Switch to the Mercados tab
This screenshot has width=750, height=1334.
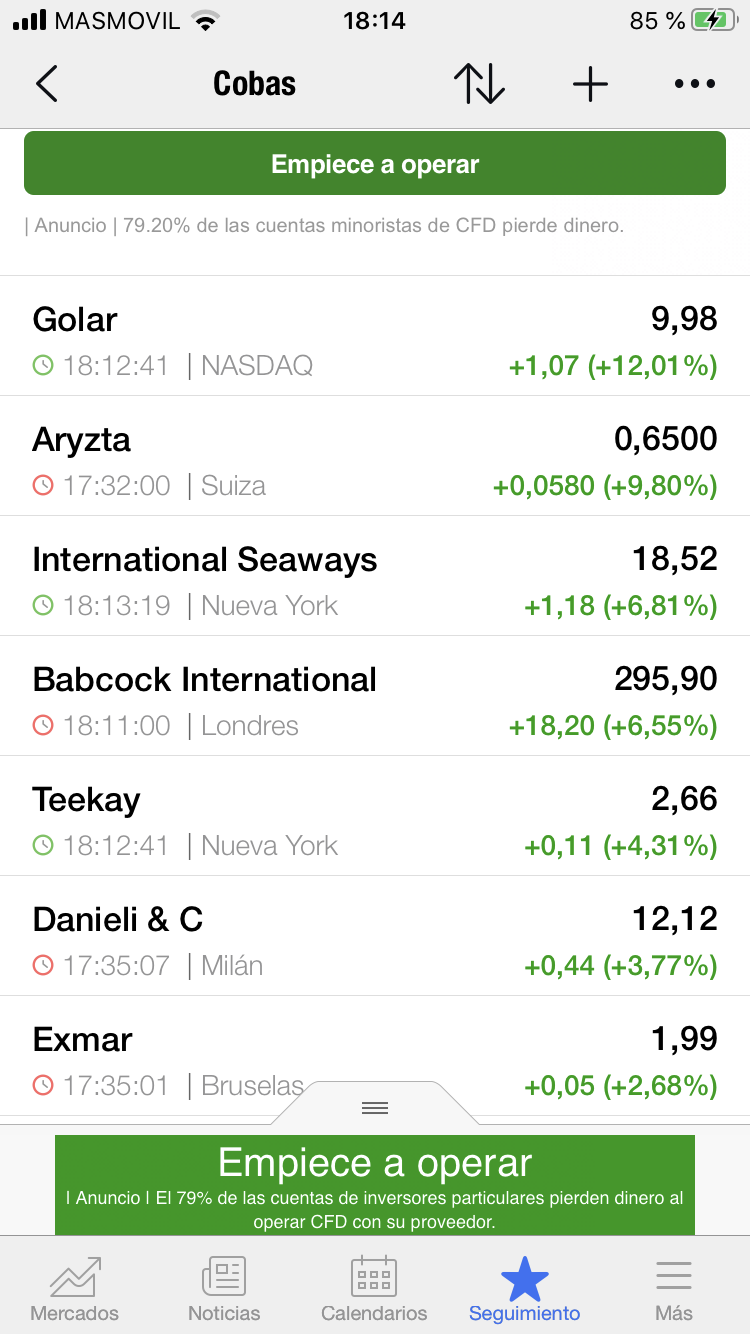[x=75, y=1288]
